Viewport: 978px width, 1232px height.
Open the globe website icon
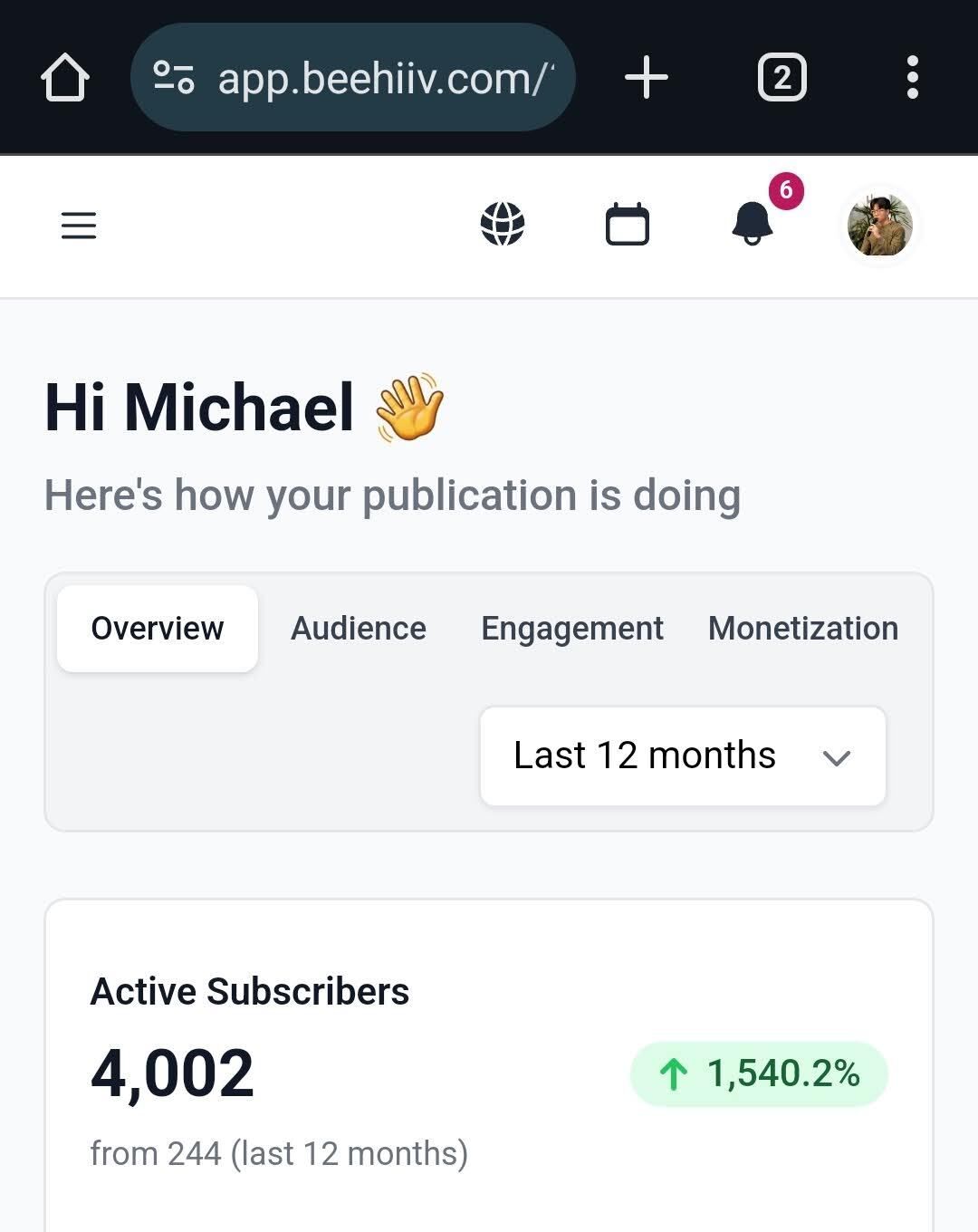(503, 224)
